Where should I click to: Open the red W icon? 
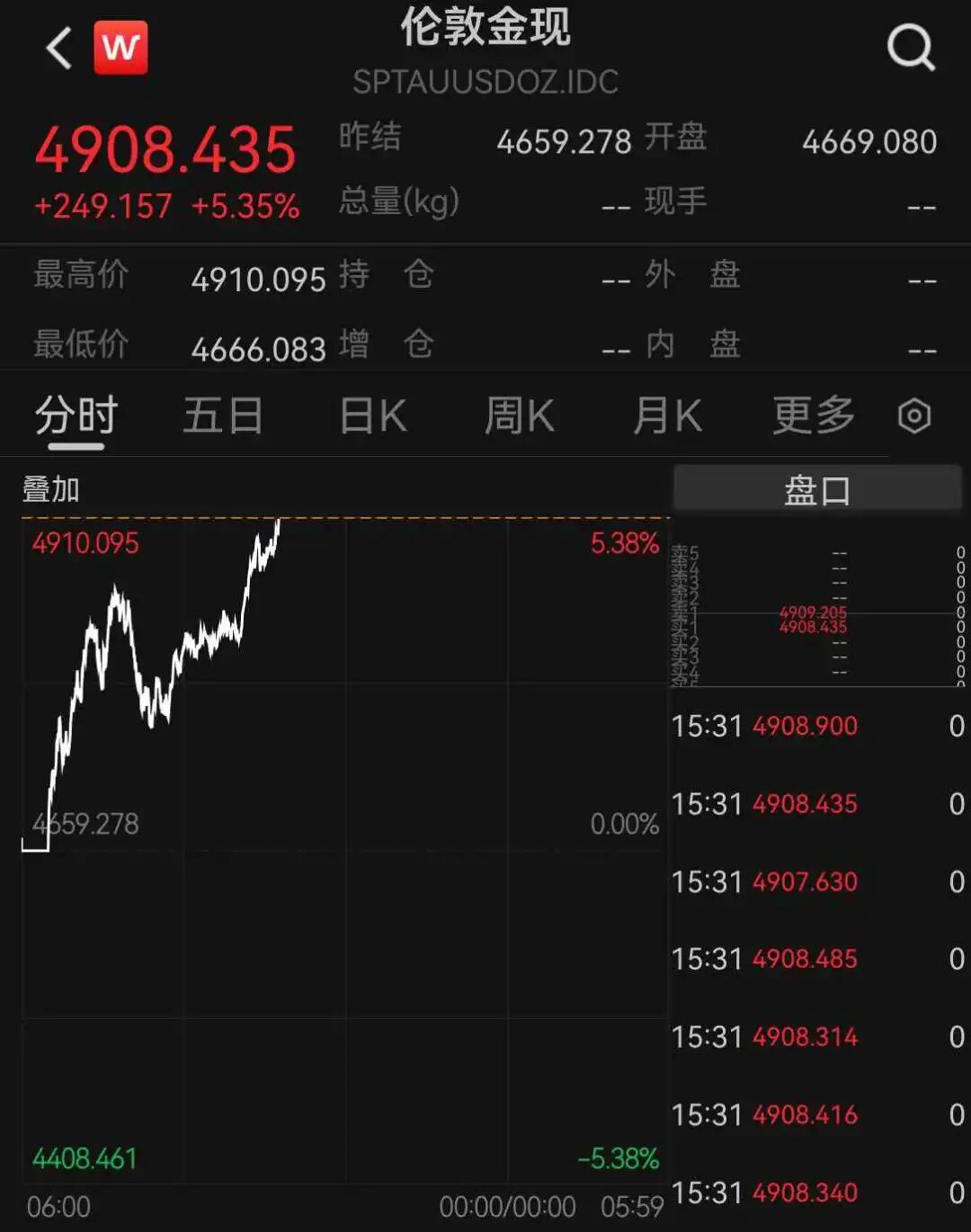tap(121, 48)
